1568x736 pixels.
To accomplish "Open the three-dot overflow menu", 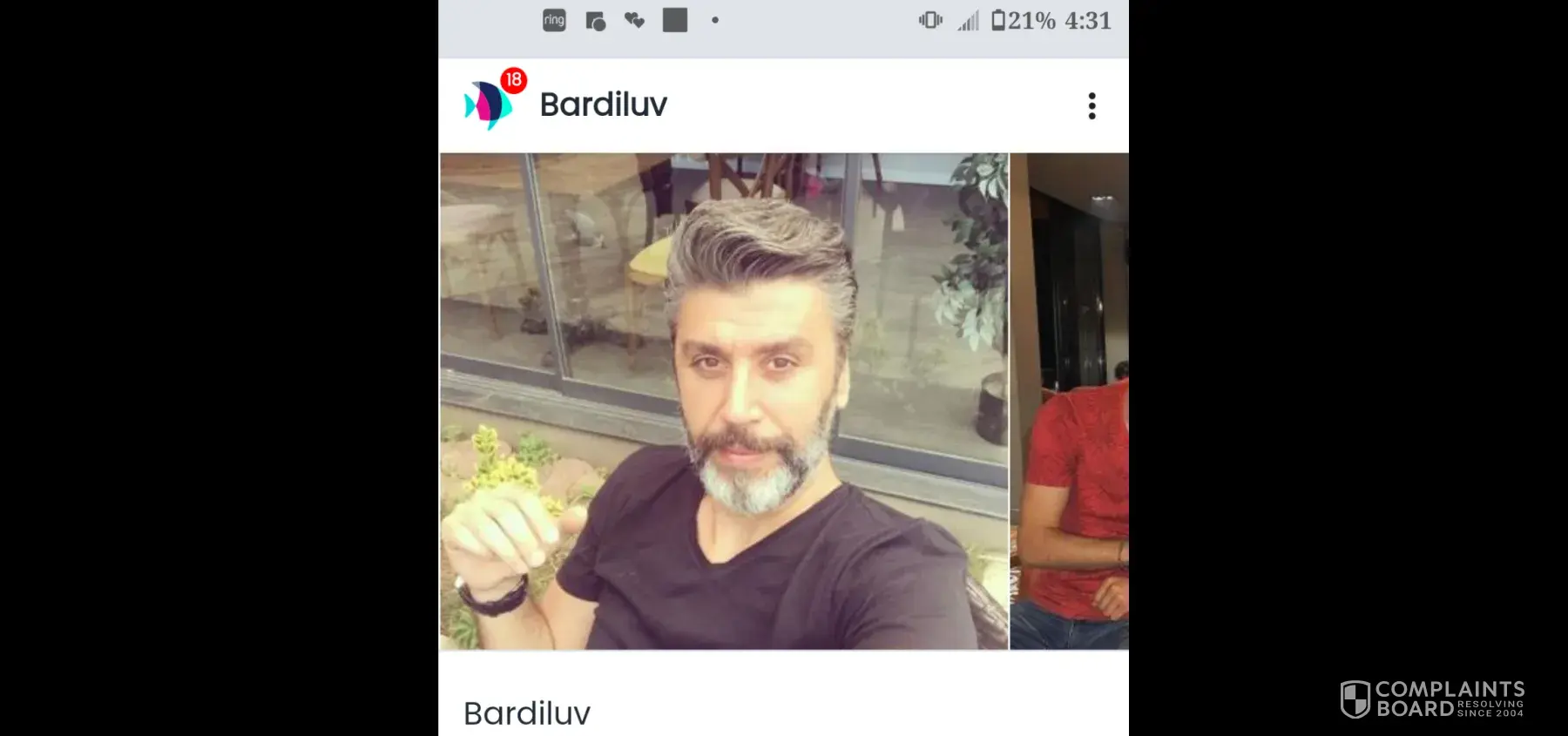I will (x=1092, y=106).
